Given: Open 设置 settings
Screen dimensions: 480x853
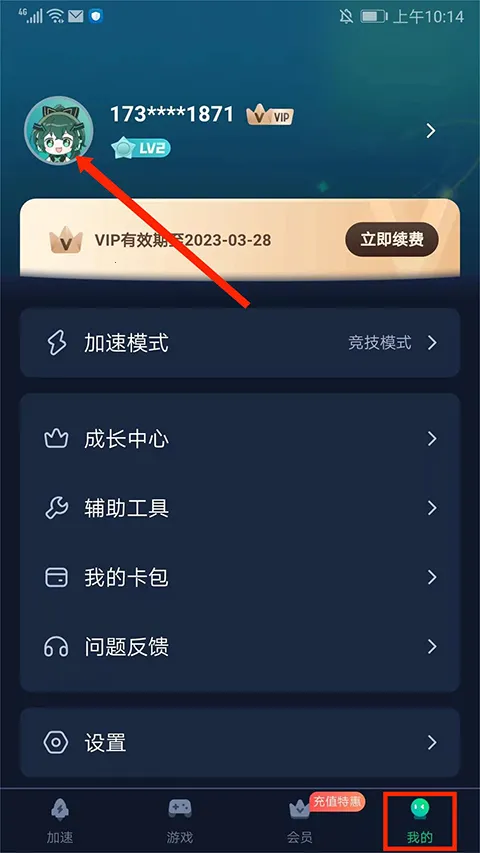Looking at the screenshot, I should point(240,743).
